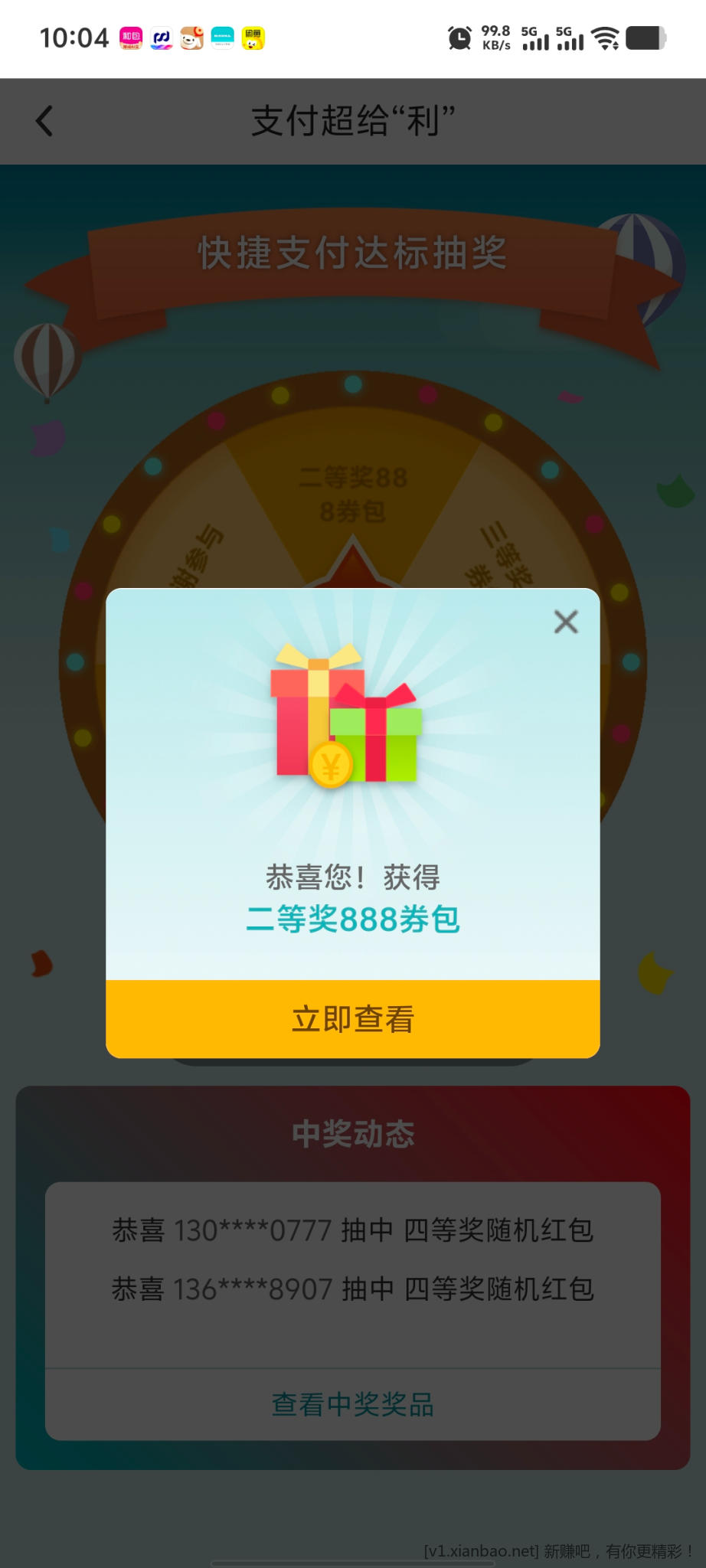Tap the JD dog notification icon

(192, 38)
